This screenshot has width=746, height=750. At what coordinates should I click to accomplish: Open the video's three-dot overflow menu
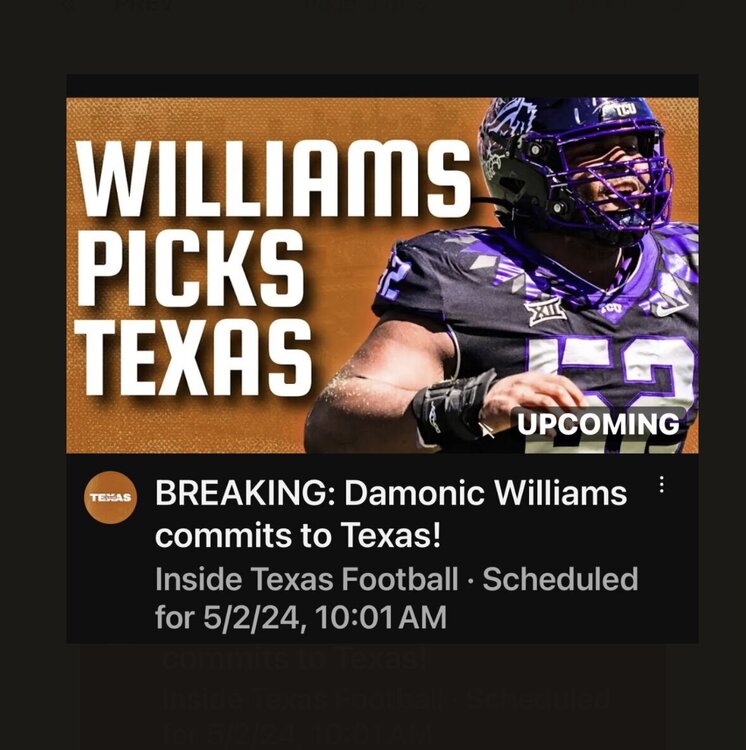pyautogui.click(x=661, y=485)
